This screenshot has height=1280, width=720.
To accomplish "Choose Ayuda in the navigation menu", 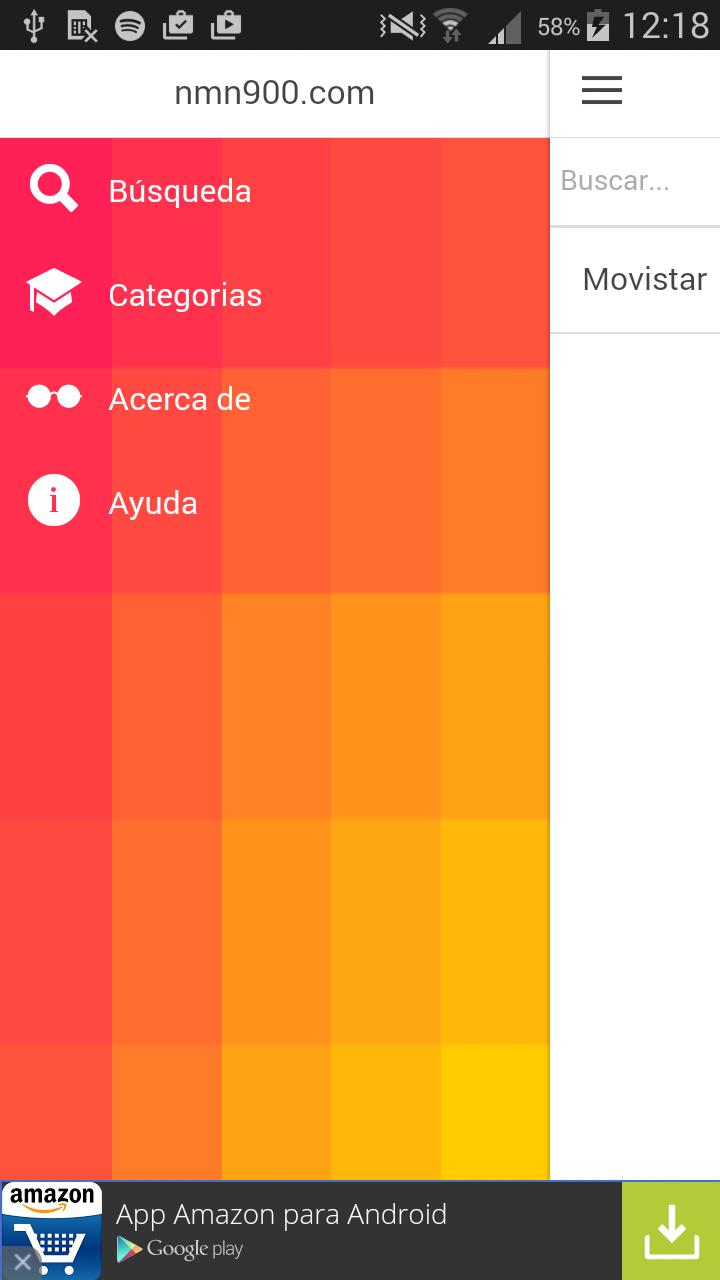I will point(152,503).
